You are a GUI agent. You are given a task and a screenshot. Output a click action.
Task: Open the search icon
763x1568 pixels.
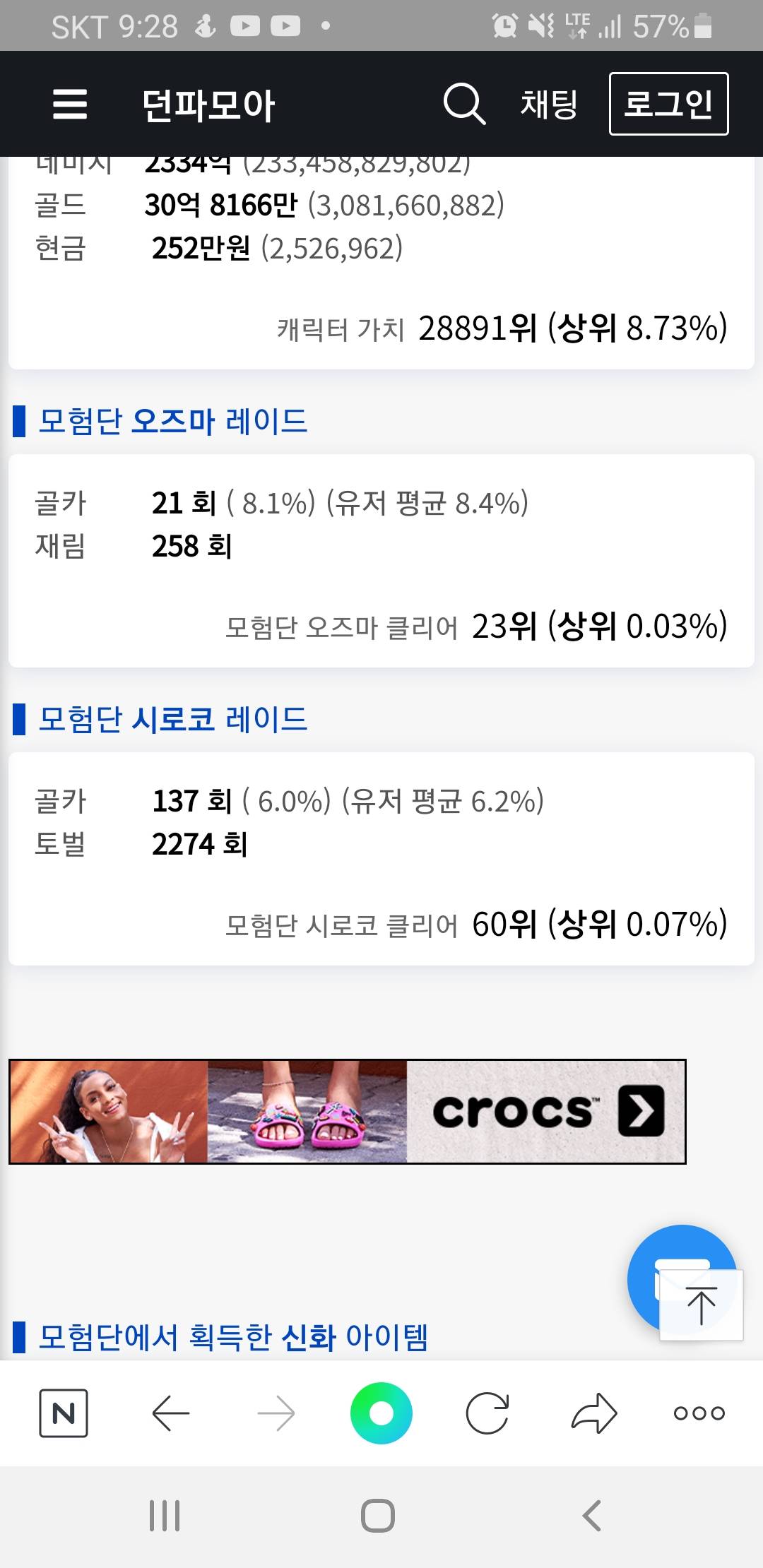[x=464, y=104]
